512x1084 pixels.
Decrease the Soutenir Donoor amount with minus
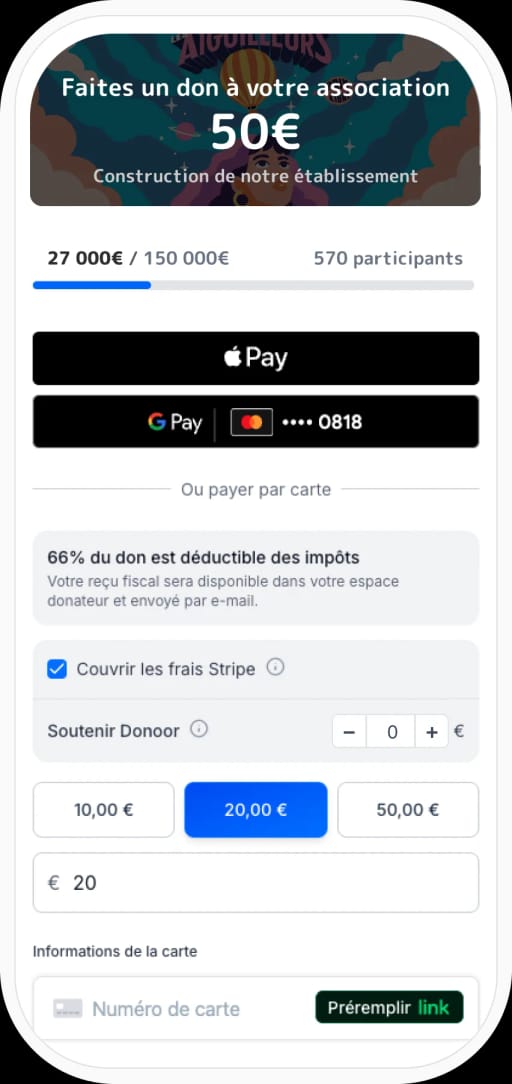click(x=350, y=732)
